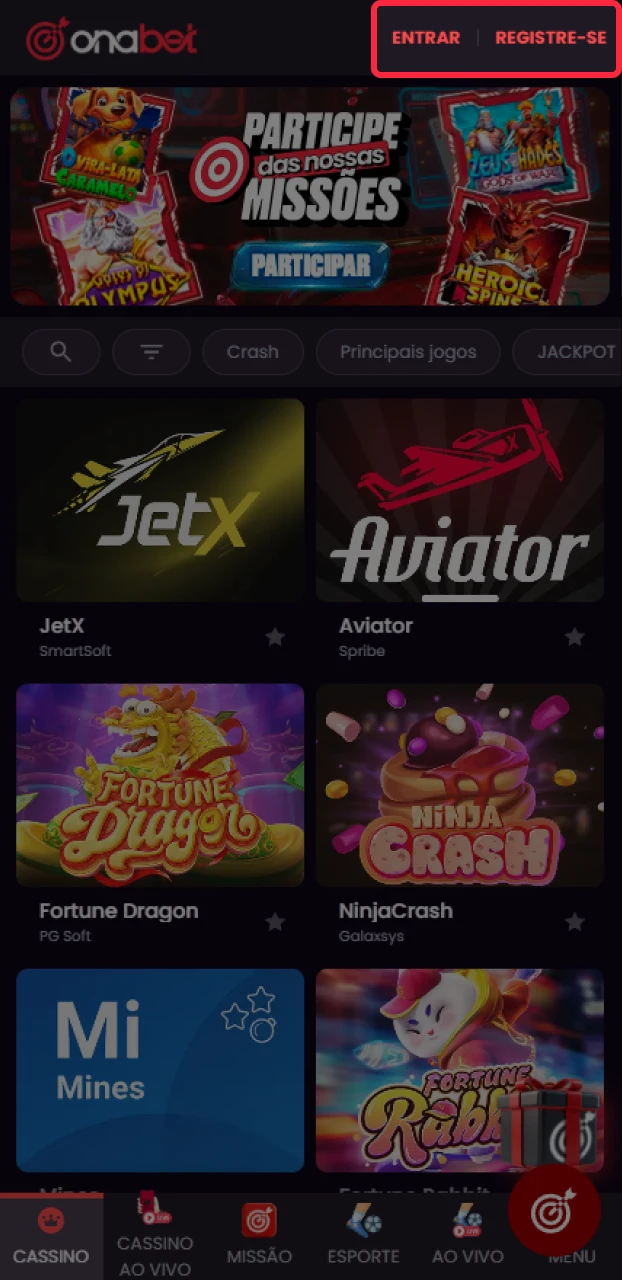The width and height of the screenshot is (622, 1280).
Task: Open the NinjaCrash game tile
Action: tap(460, 785)
